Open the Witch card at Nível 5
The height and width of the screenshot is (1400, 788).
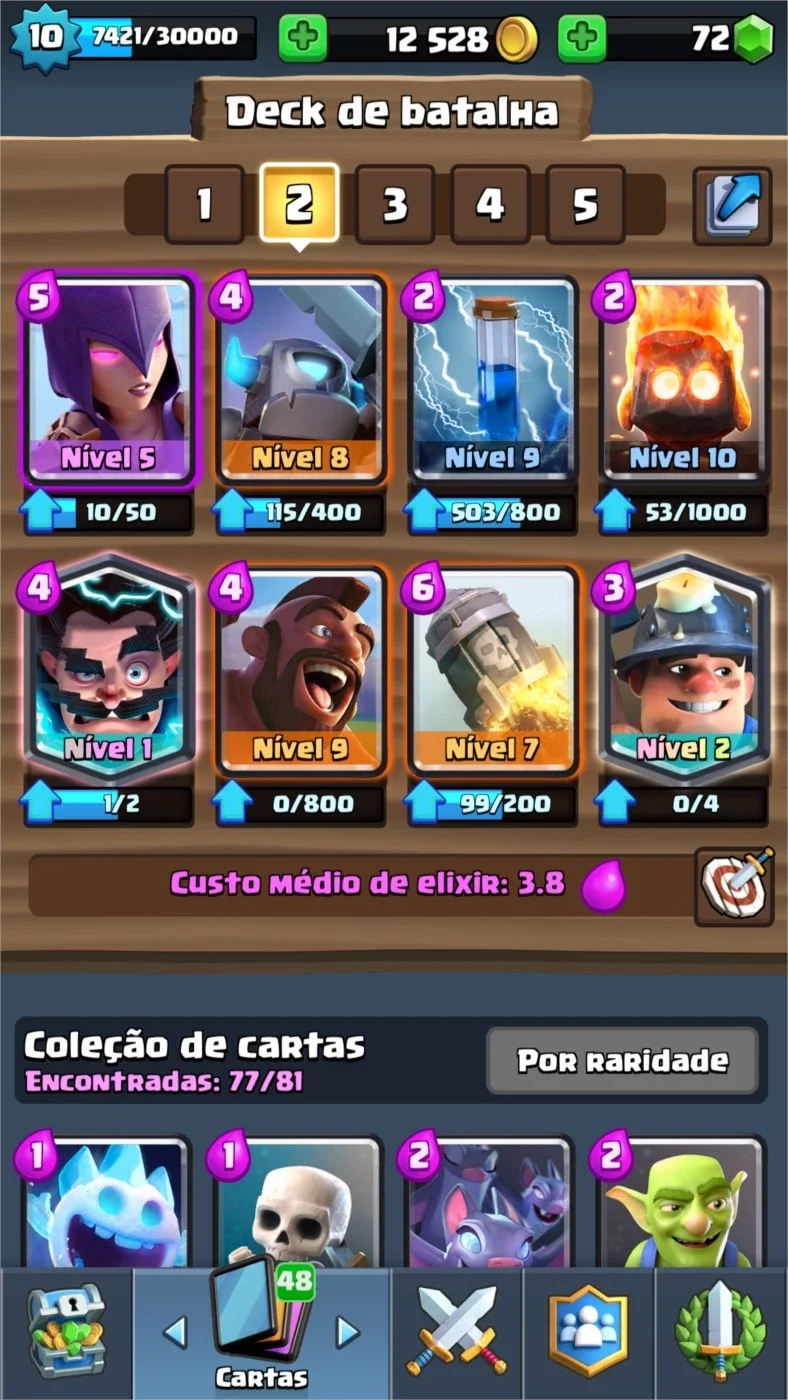pos(109,382)
